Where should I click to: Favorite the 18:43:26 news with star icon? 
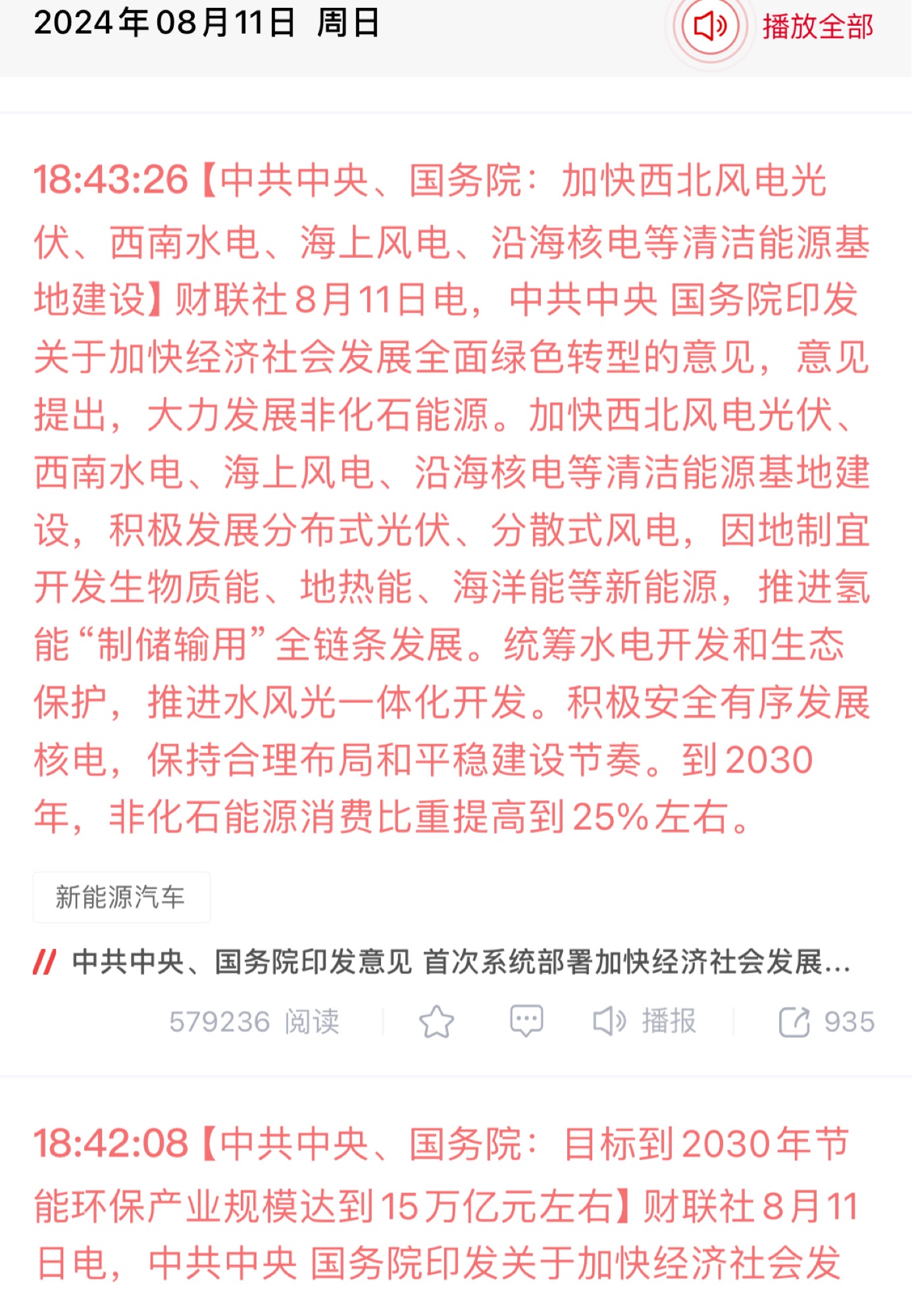(x=436, y=1022)
